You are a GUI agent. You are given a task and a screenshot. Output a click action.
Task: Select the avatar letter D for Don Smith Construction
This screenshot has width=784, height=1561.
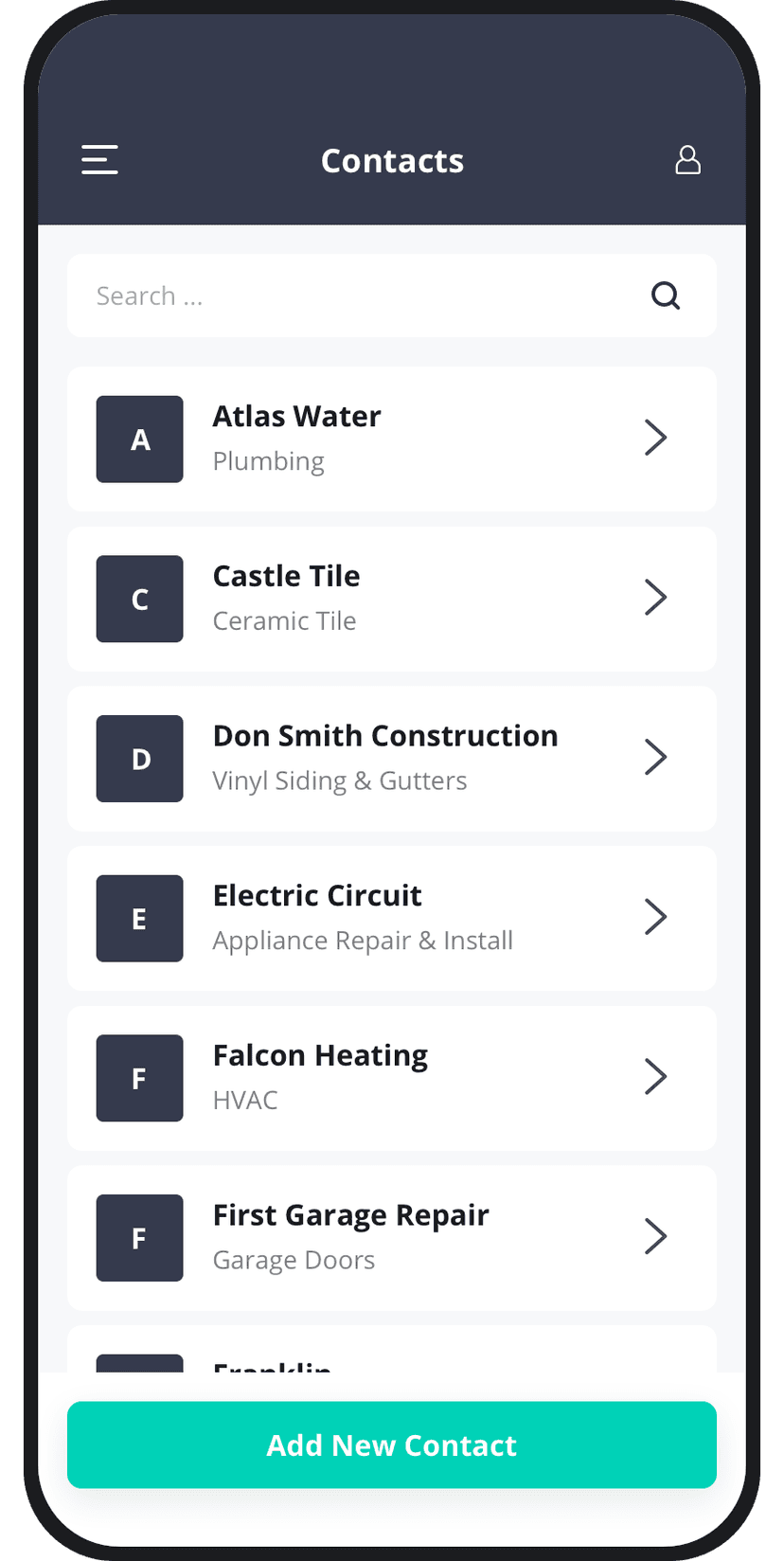(139, 758)
